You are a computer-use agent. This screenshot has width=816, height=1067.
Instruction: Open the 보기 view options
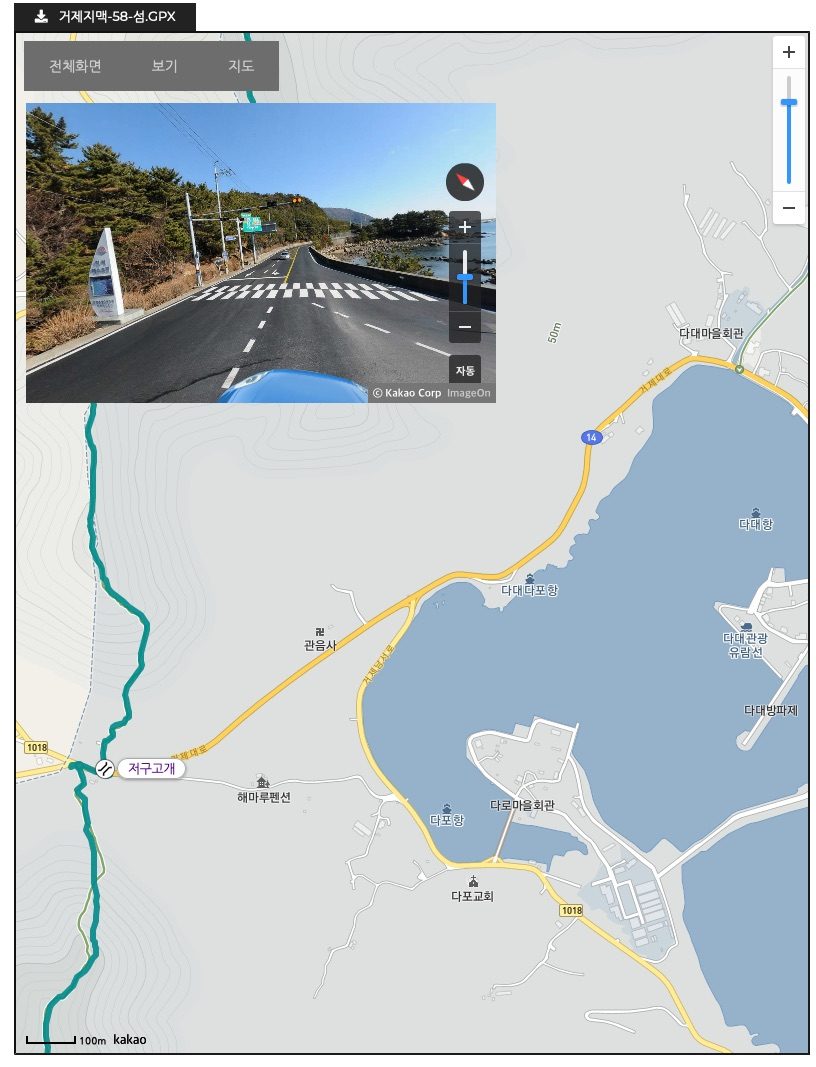[x=164, y=66]
